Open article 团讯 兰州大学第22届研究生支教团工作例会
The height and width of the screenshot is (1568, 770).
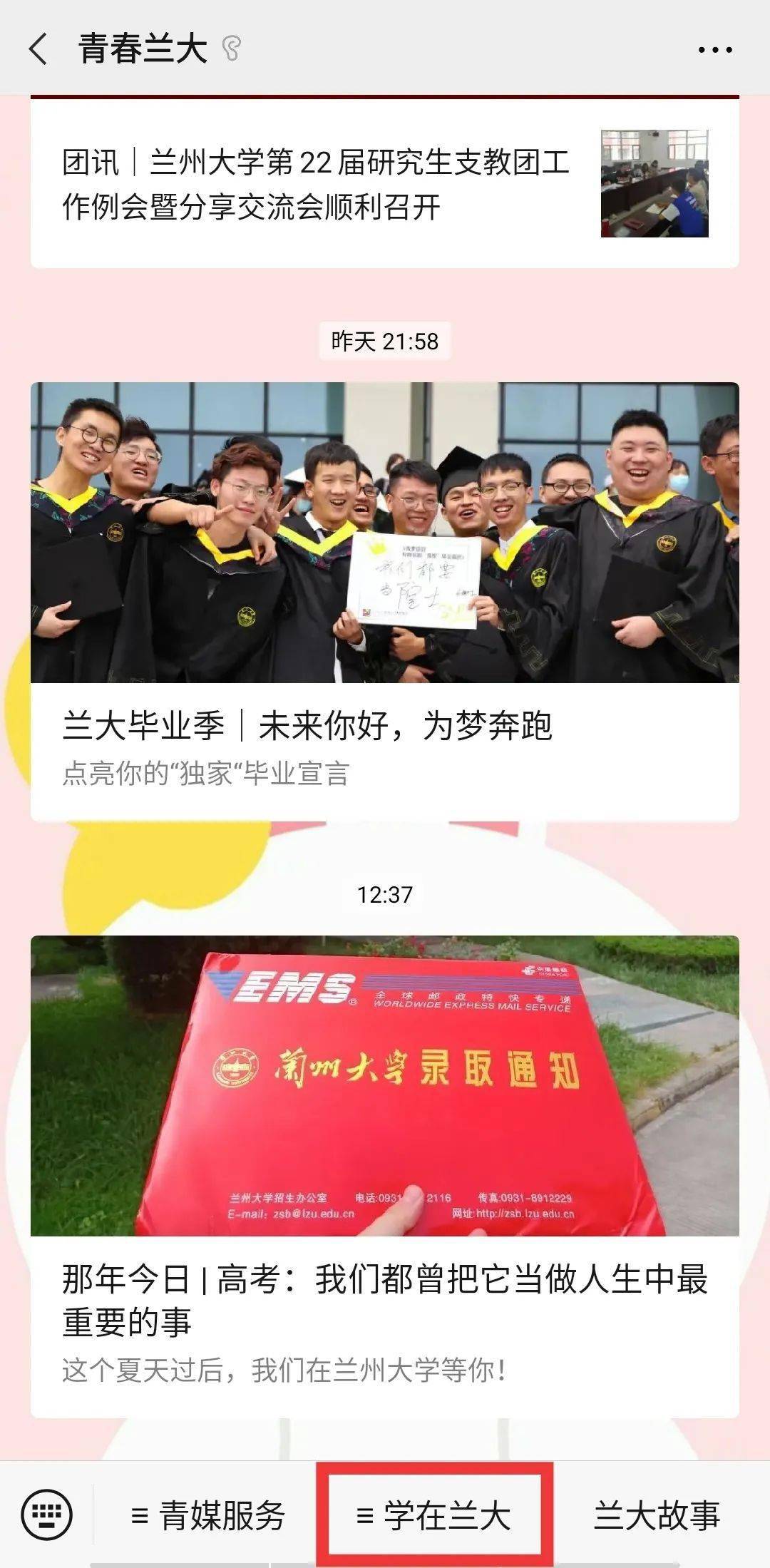click(x=384, y=184)
